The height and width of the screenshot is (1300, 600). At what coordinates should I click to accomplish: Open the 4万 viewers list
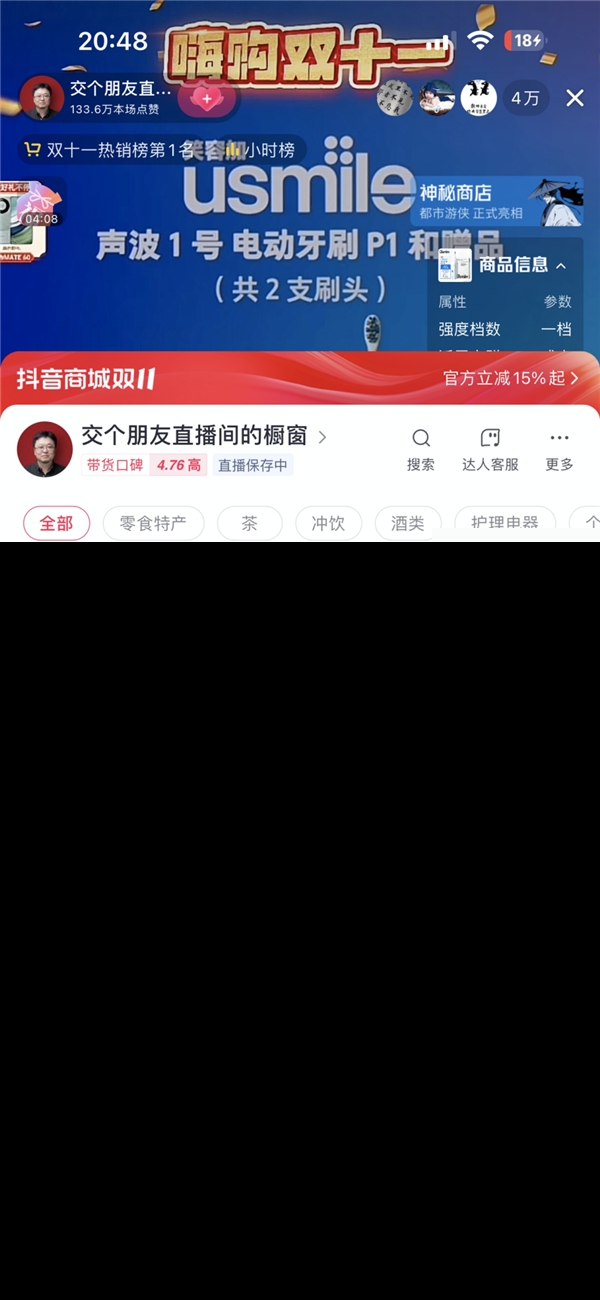click(525, 98)
